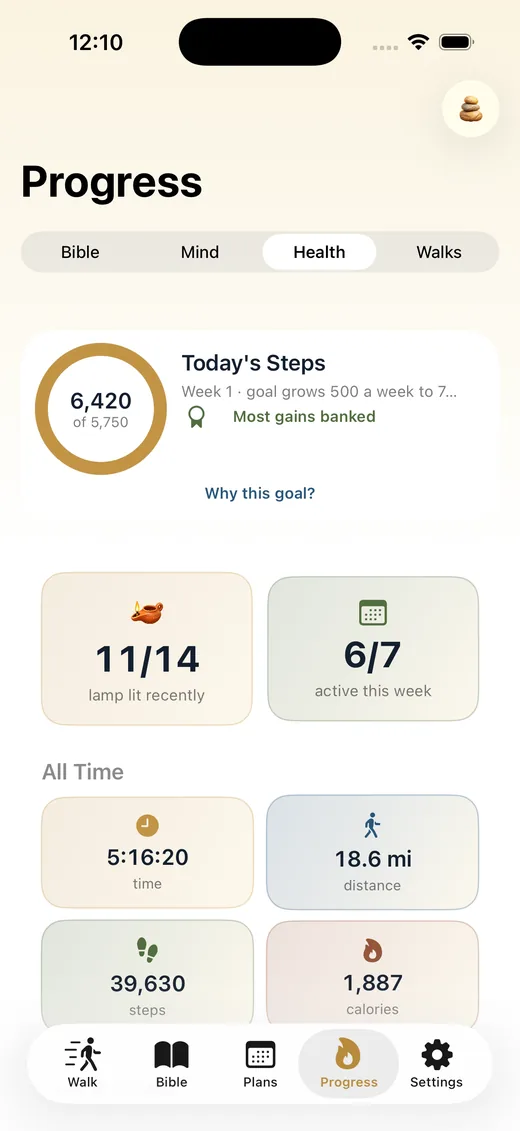
Task: Open the Settings tab
Action: [436, 1063]
